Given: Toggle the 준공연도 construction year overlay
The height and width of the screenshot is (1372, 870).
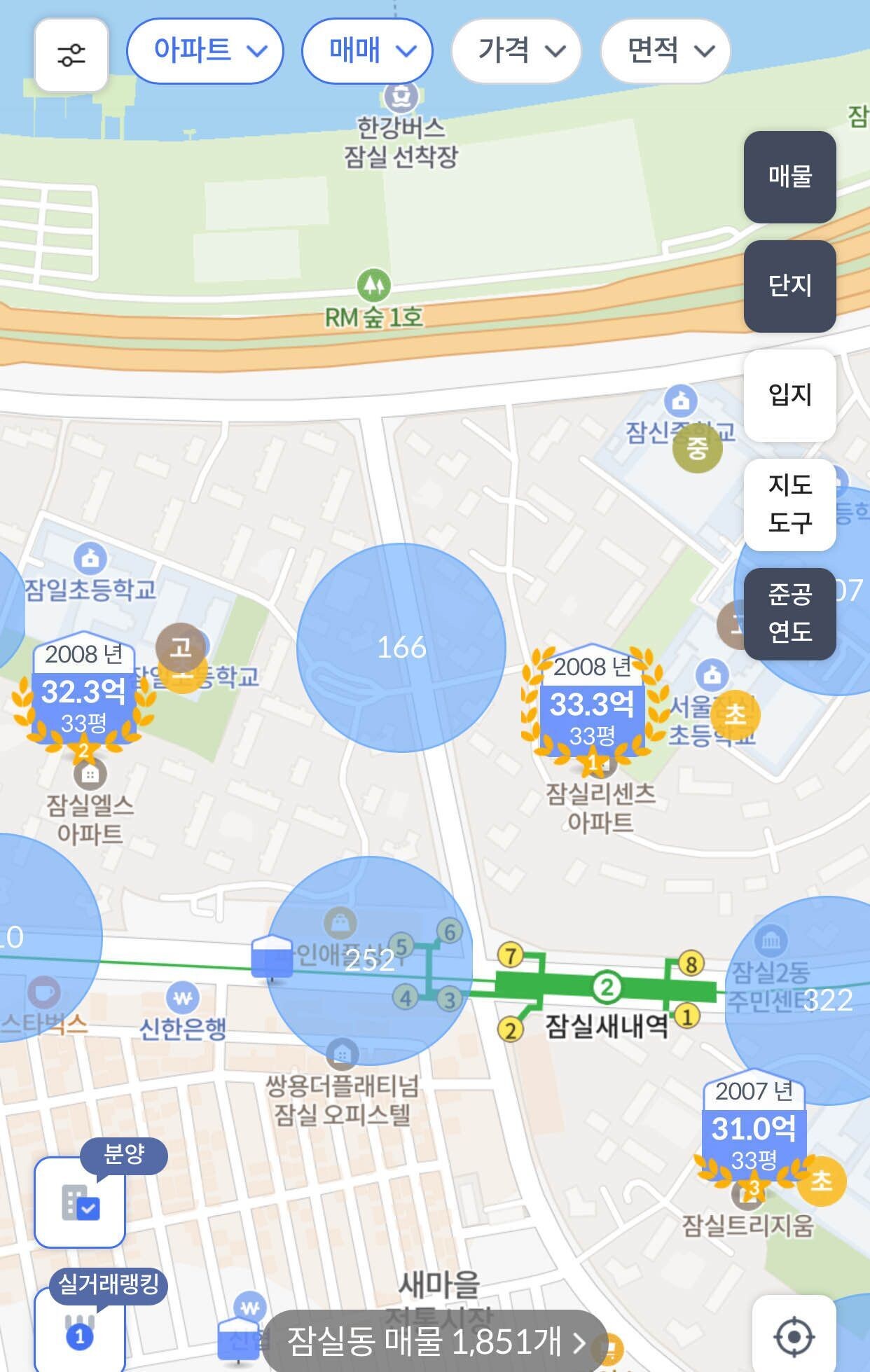Looking at the screenshot, I should coord(789,611).
